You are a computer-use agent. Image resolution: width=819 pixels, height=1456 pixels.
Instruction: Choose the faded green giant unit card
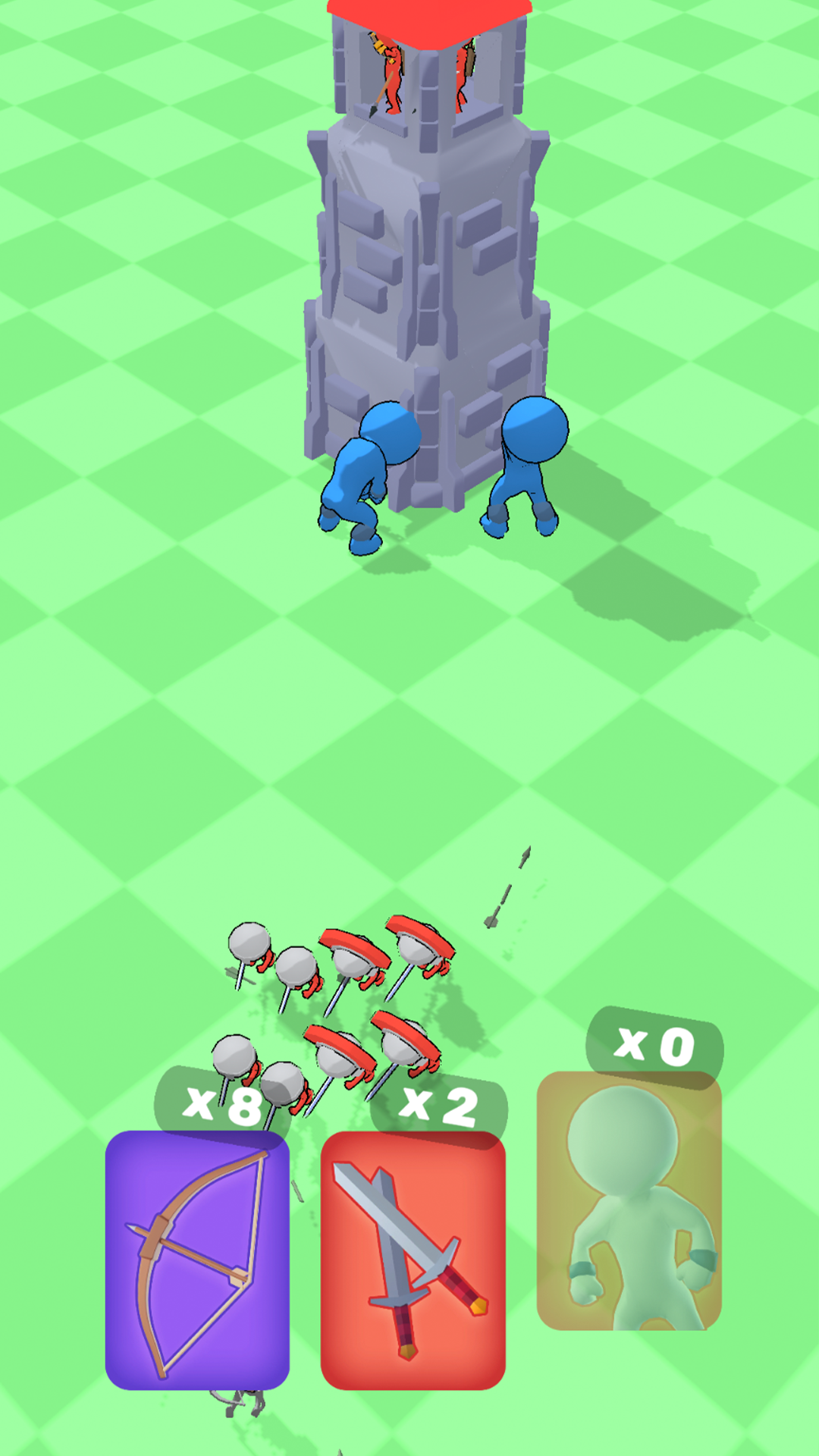pyautogui.click(x=629, y=1200)
